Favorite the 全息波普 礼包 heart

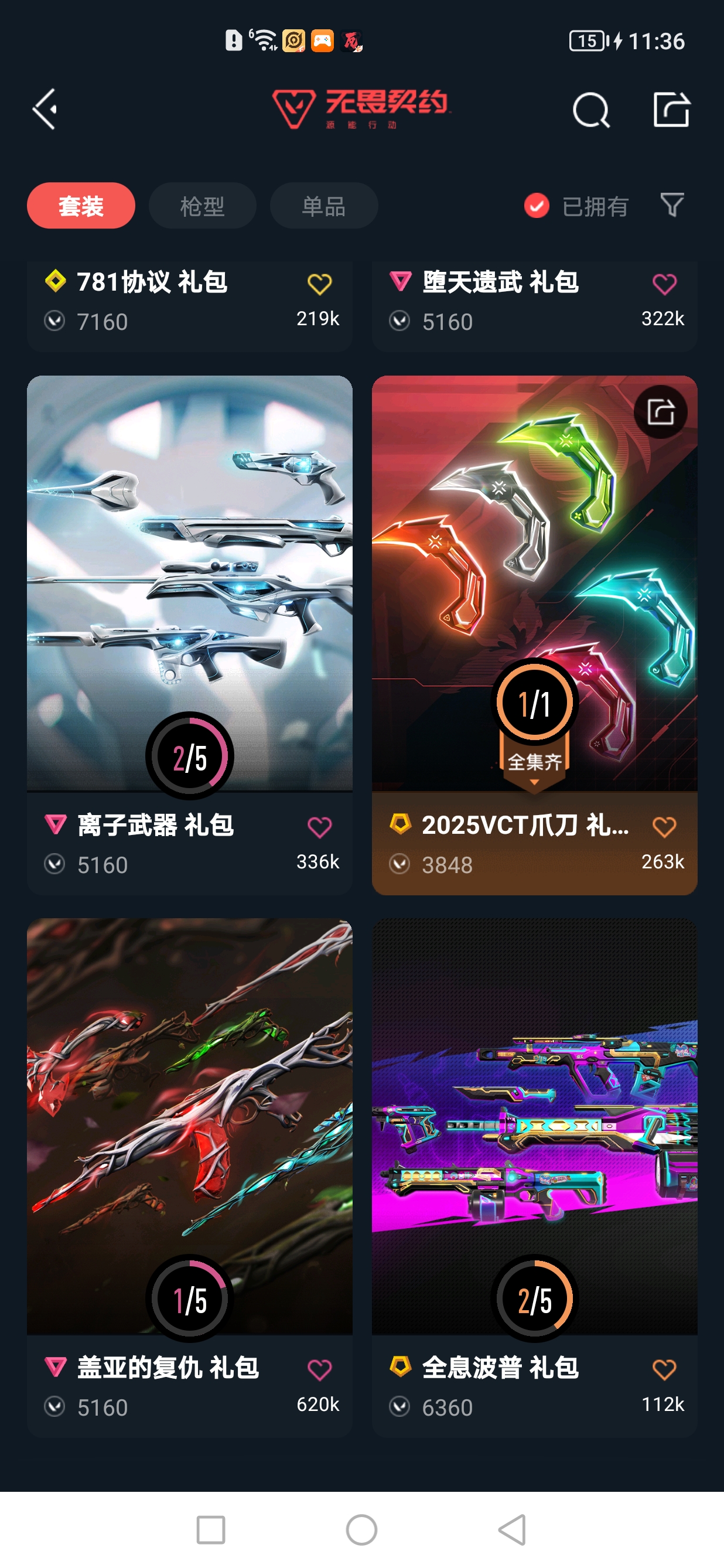pos(664,1369)
